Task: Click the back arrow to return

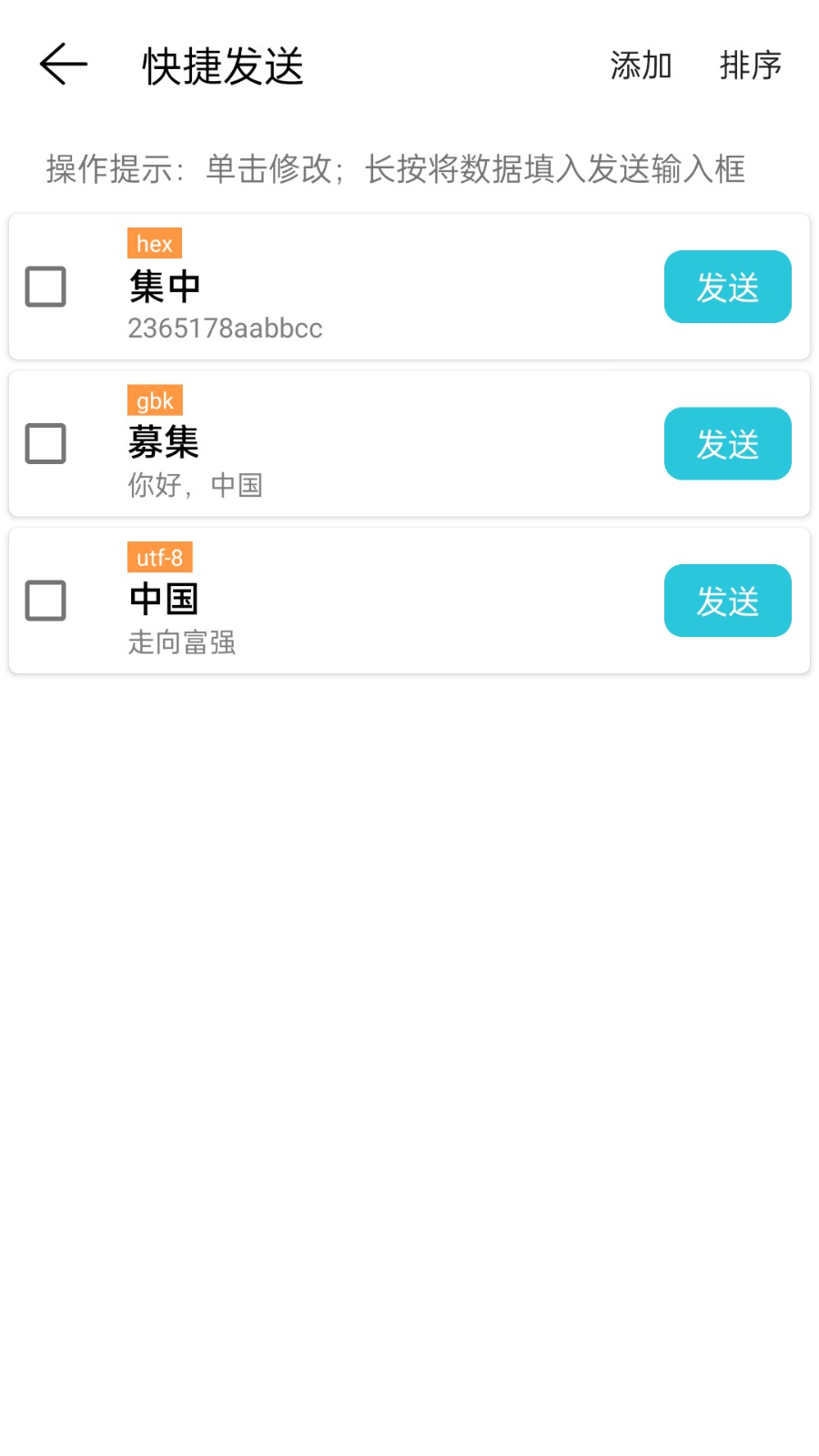Action: (x=62, y=64)
